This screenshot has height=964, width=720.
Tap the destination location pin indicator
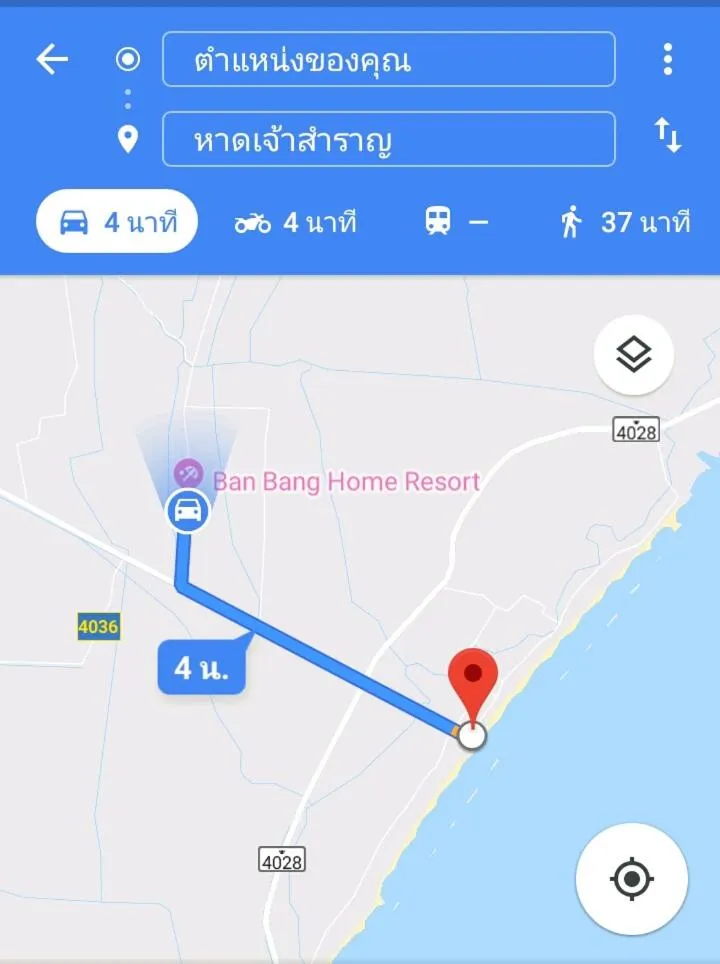pos(127,139)
